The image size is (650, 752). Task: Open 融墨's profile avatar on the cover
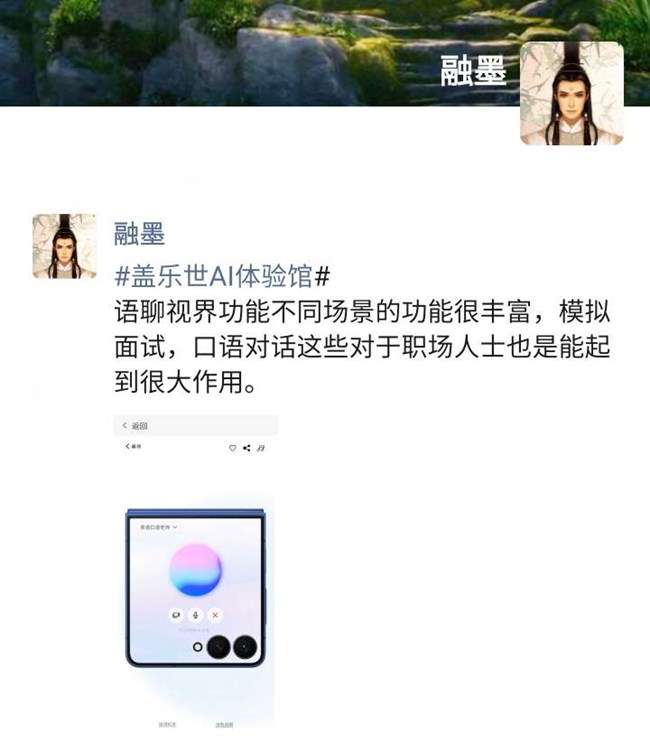(x=571, y=93)
